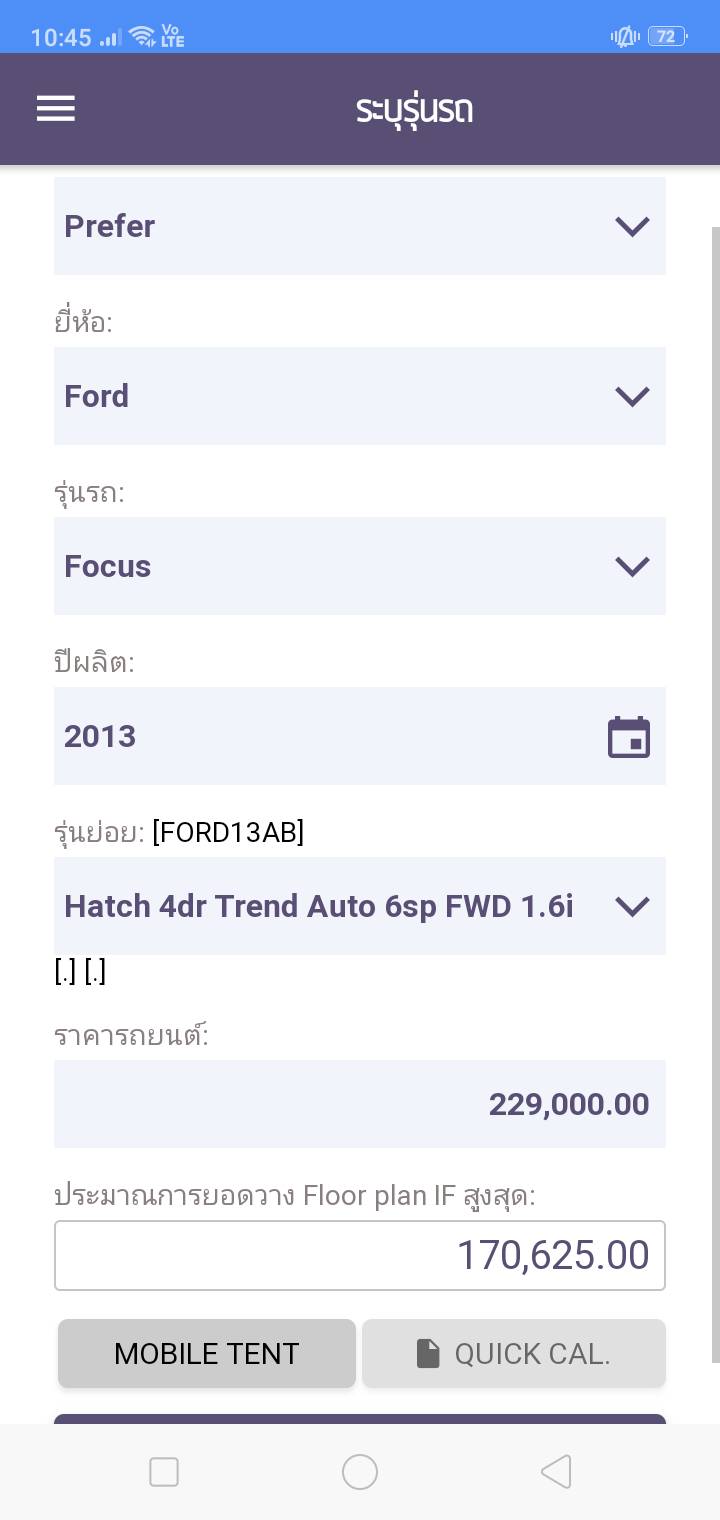Open the calendar for year 2013
This screenshot has width=720, height=1520.
coord(629,737)
